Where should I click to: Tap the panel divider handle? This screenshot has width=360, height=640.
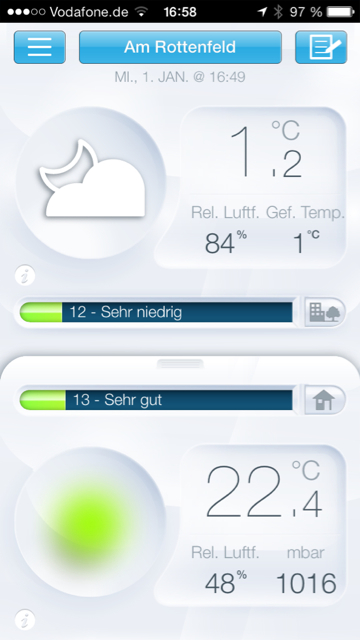pyautogui.click(x=180, y=363)
